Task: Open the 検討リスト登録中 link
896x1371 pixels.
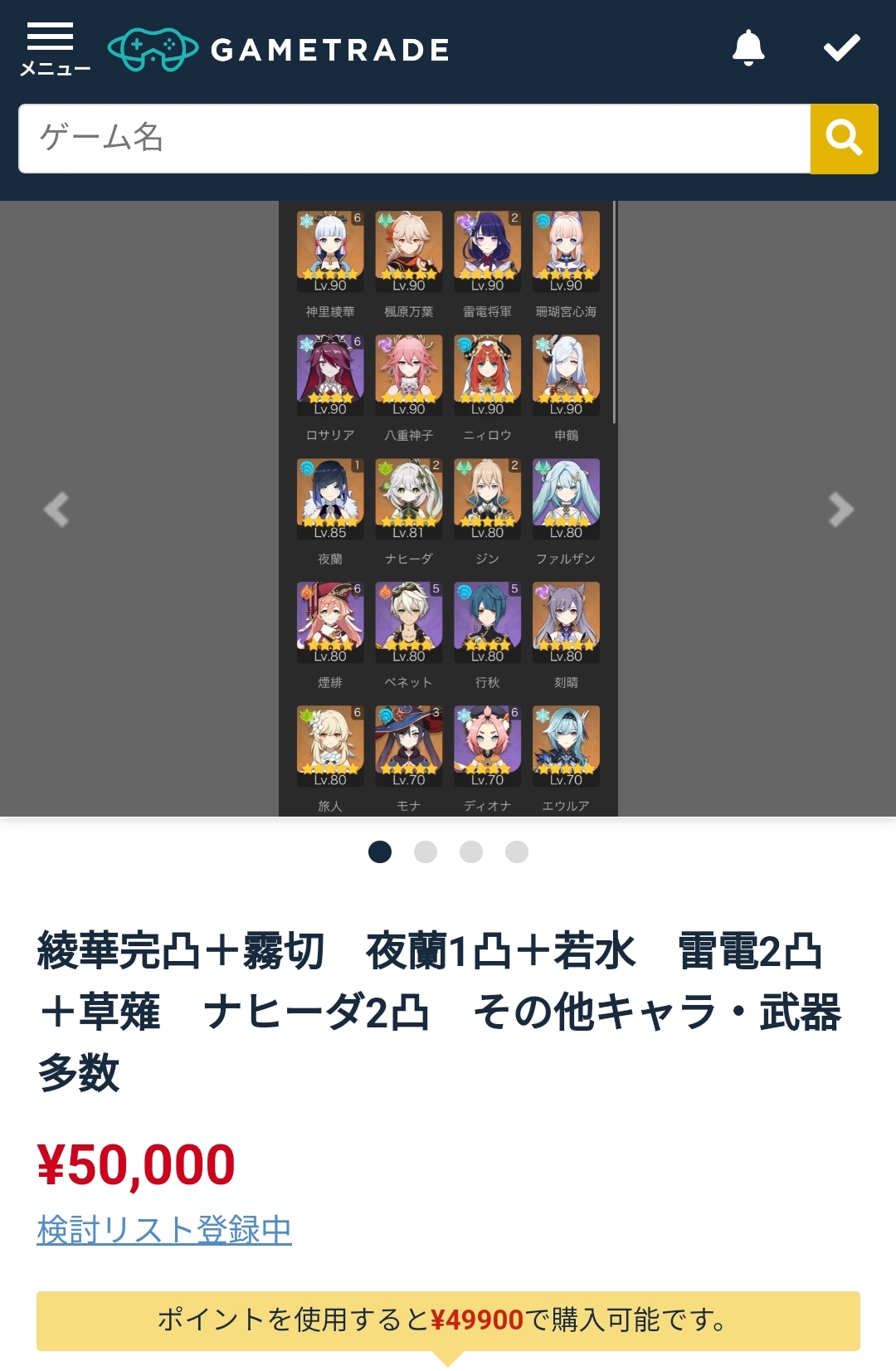Action: (x=164, y=1229)
